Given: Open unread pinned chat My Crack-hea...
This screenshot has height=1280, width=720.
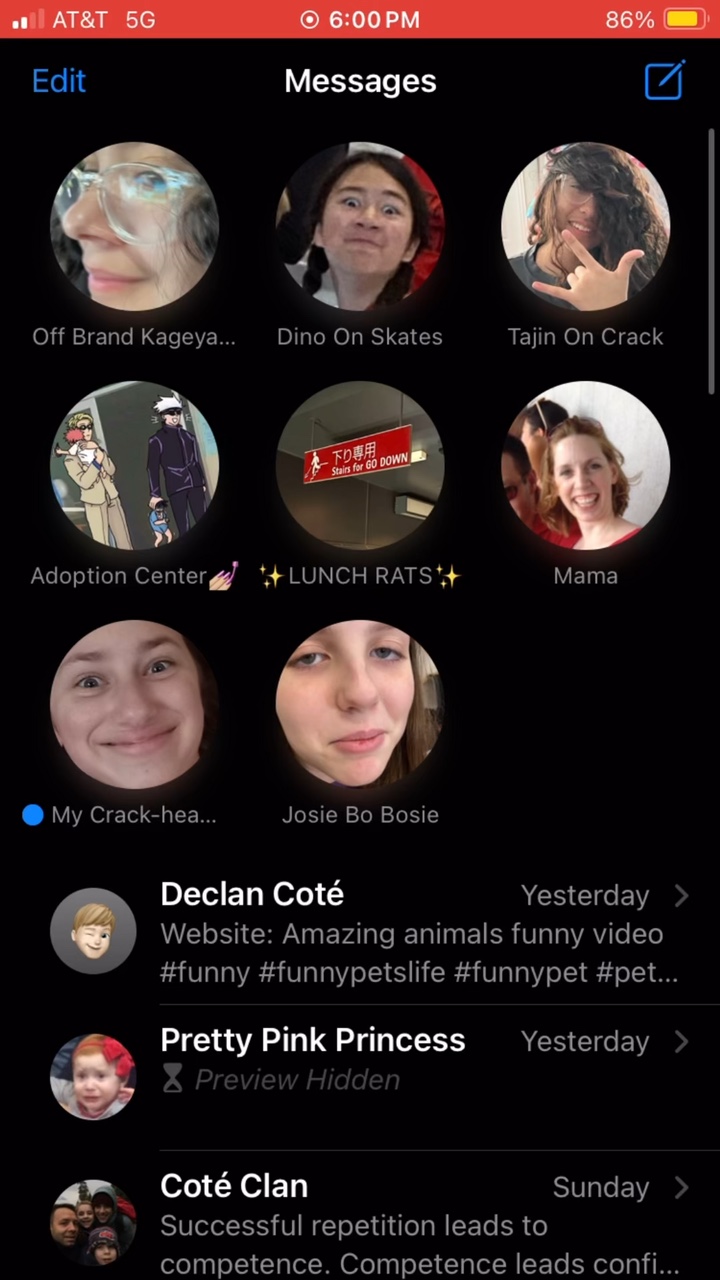Looking at the screenshot, I should coord(134,704).
